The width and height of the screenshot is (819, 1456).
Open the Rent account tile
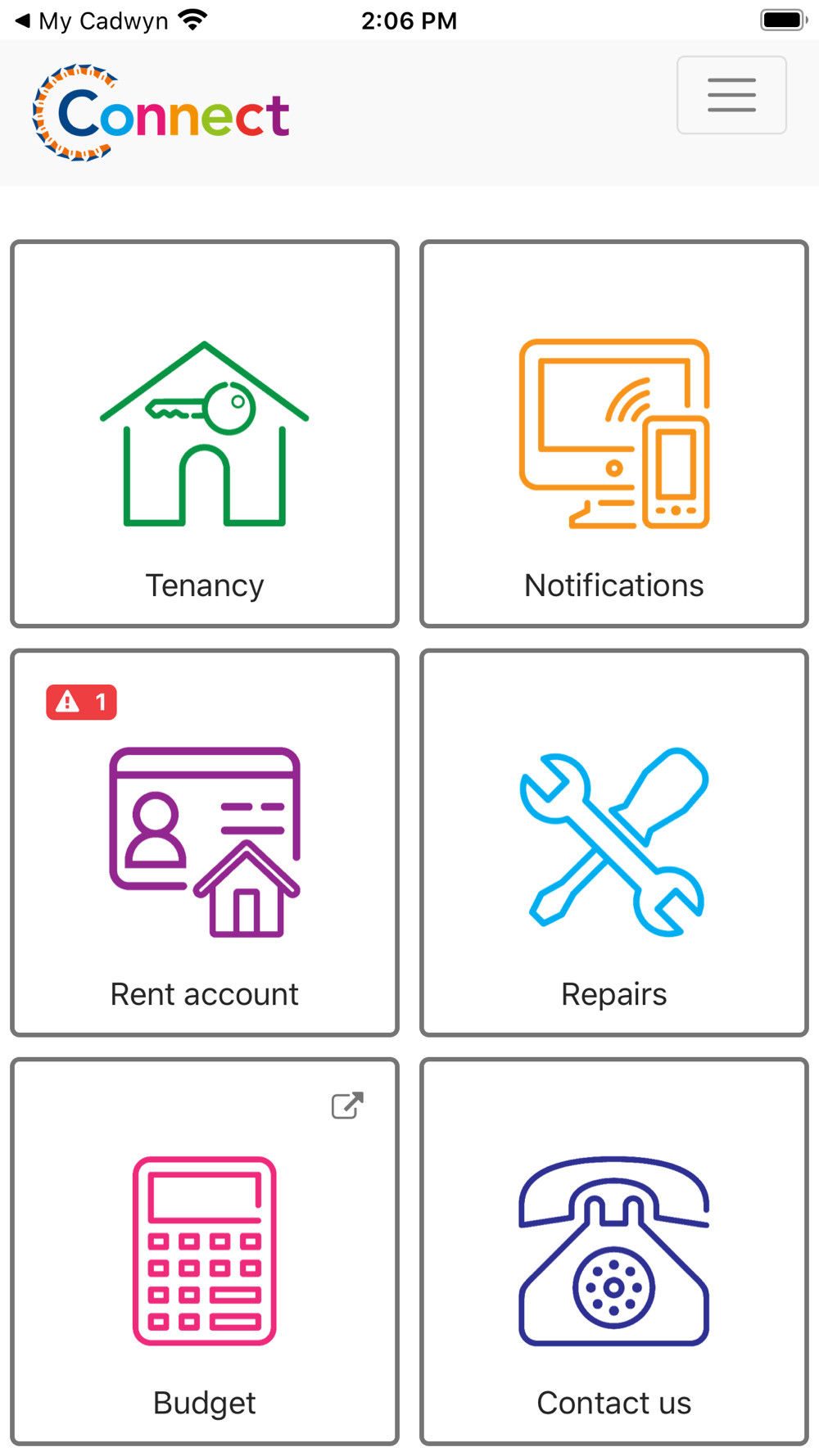point(205,843)
